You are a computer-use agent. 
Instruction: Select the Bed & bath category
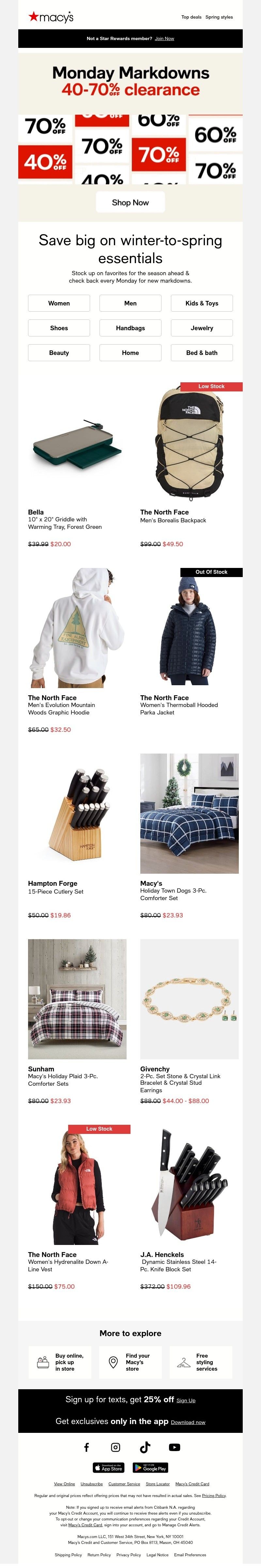[x=202, y=353]
